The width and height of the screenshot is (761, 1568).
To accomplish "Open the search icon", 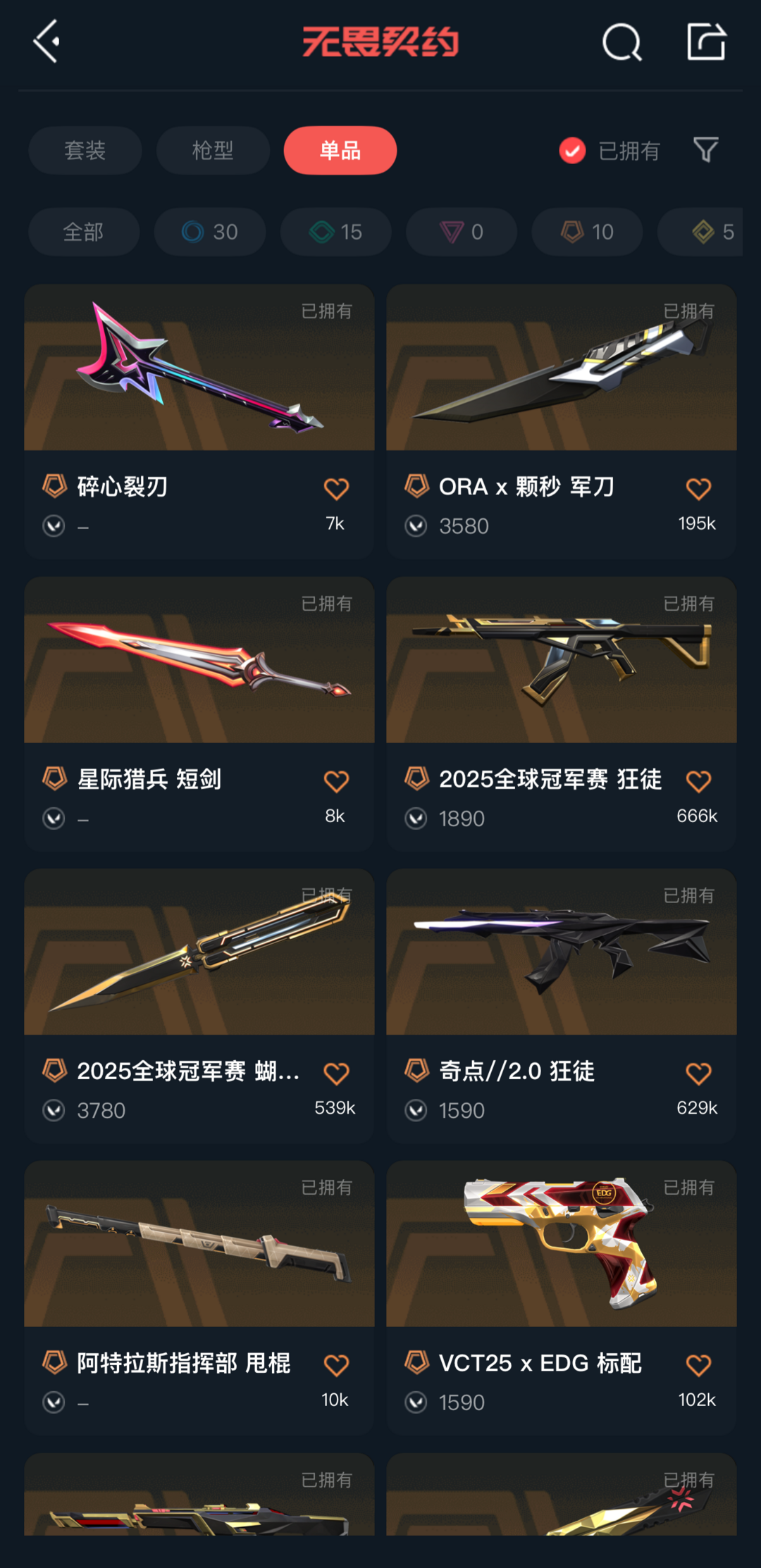I will (x=621, y=42).
